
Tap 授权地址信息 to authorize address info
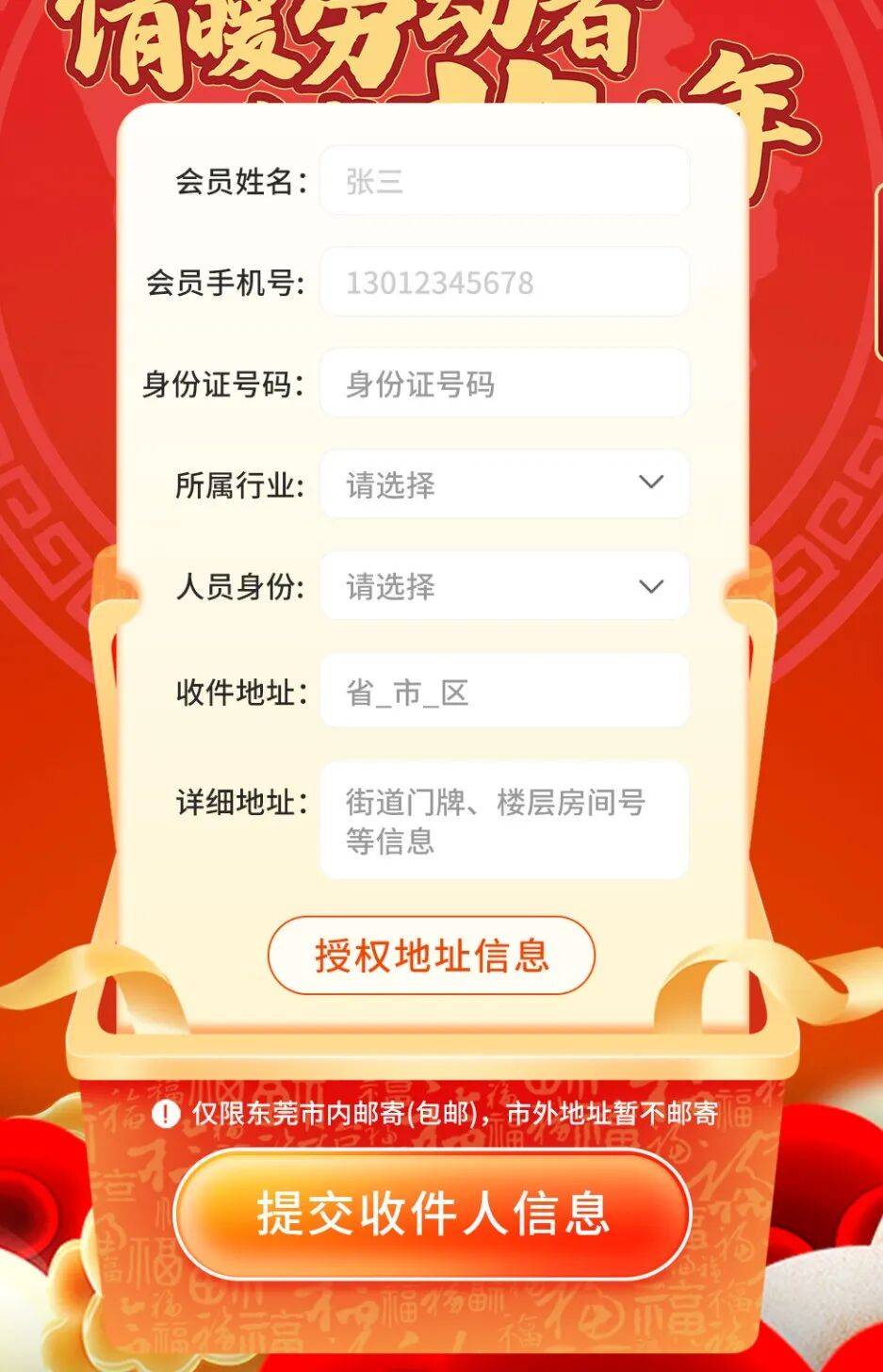pyautogui.click(x=432, y=955)
